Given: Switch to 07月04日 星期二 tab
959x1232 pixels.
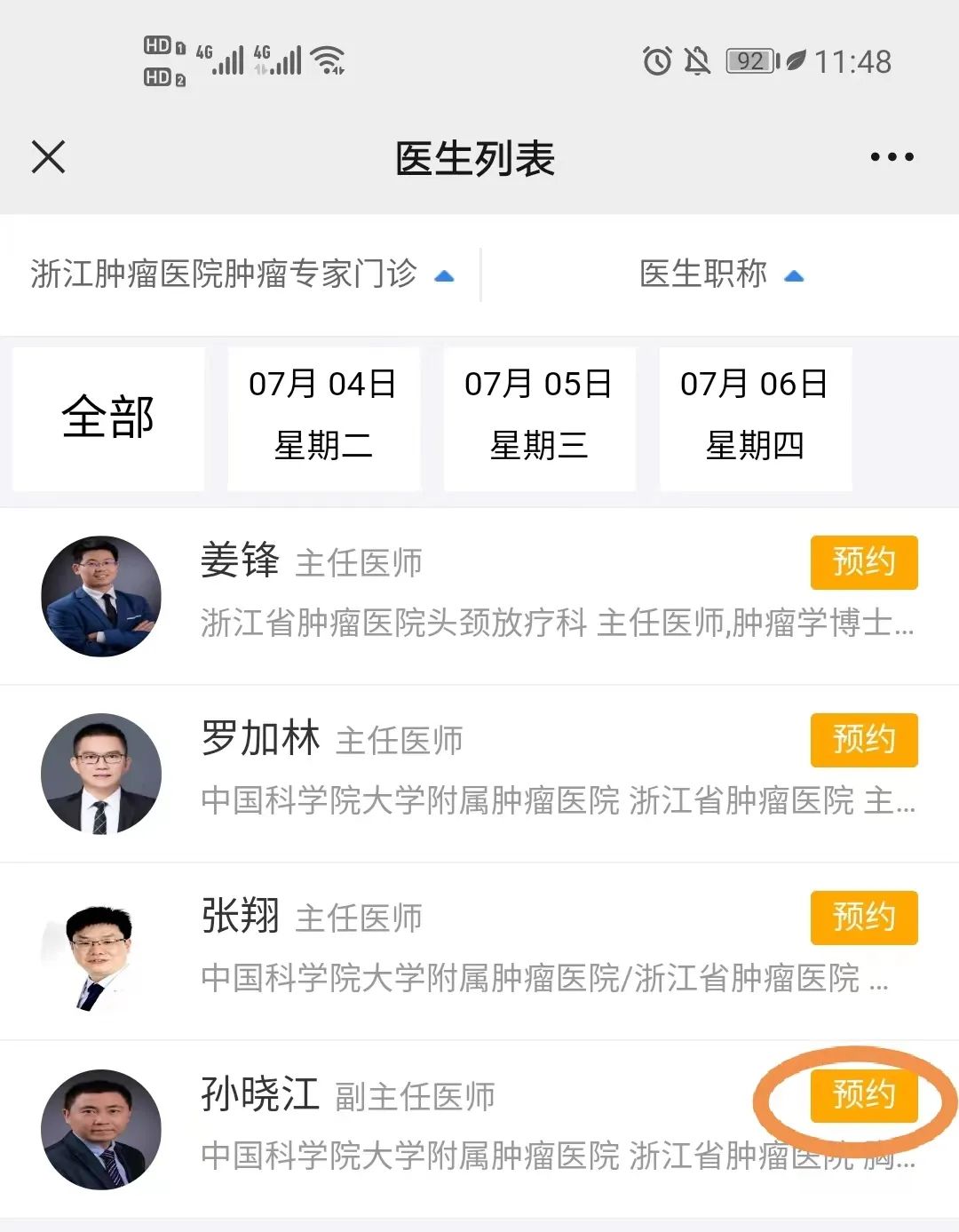Looking at the screenshot, I should (323, 417).
